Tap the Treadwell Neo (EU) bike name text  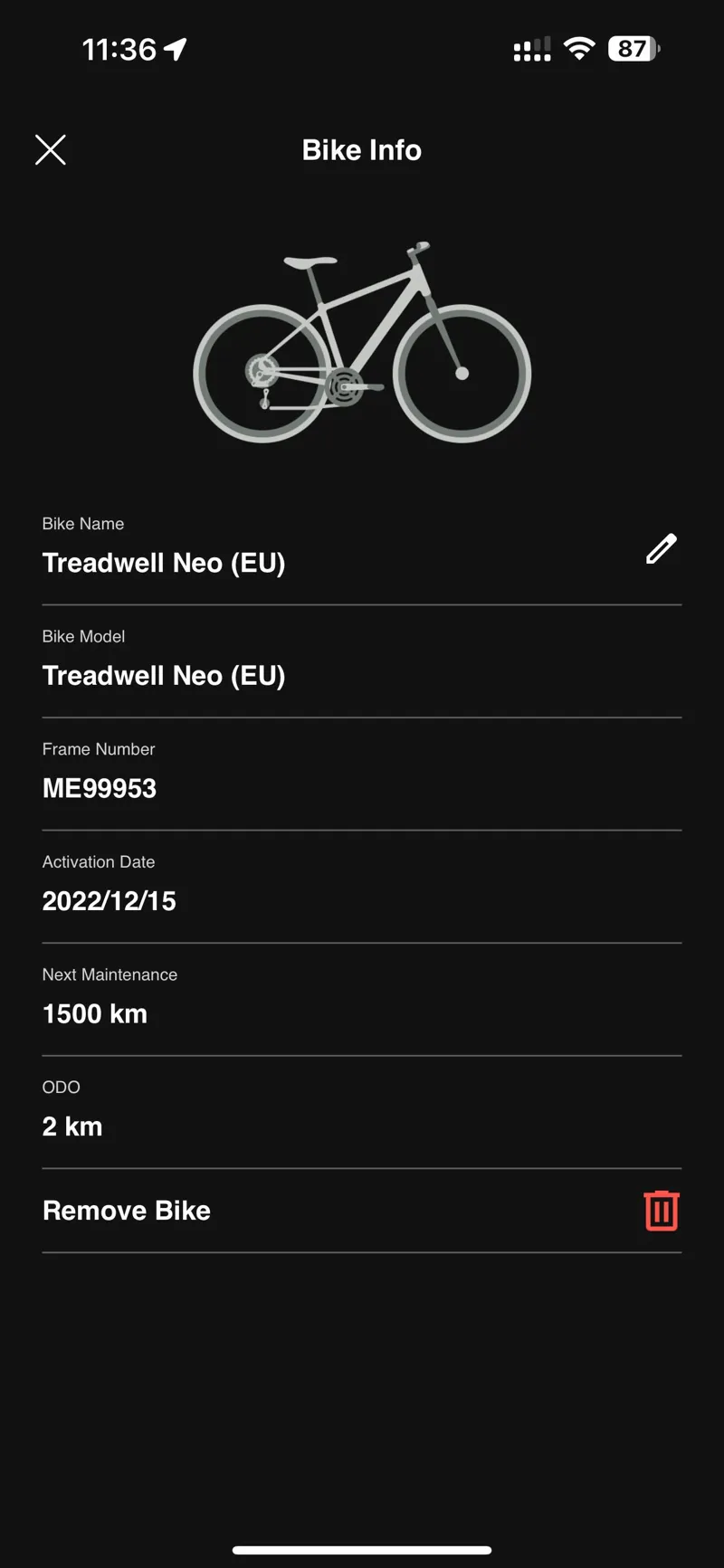point(163,563)
